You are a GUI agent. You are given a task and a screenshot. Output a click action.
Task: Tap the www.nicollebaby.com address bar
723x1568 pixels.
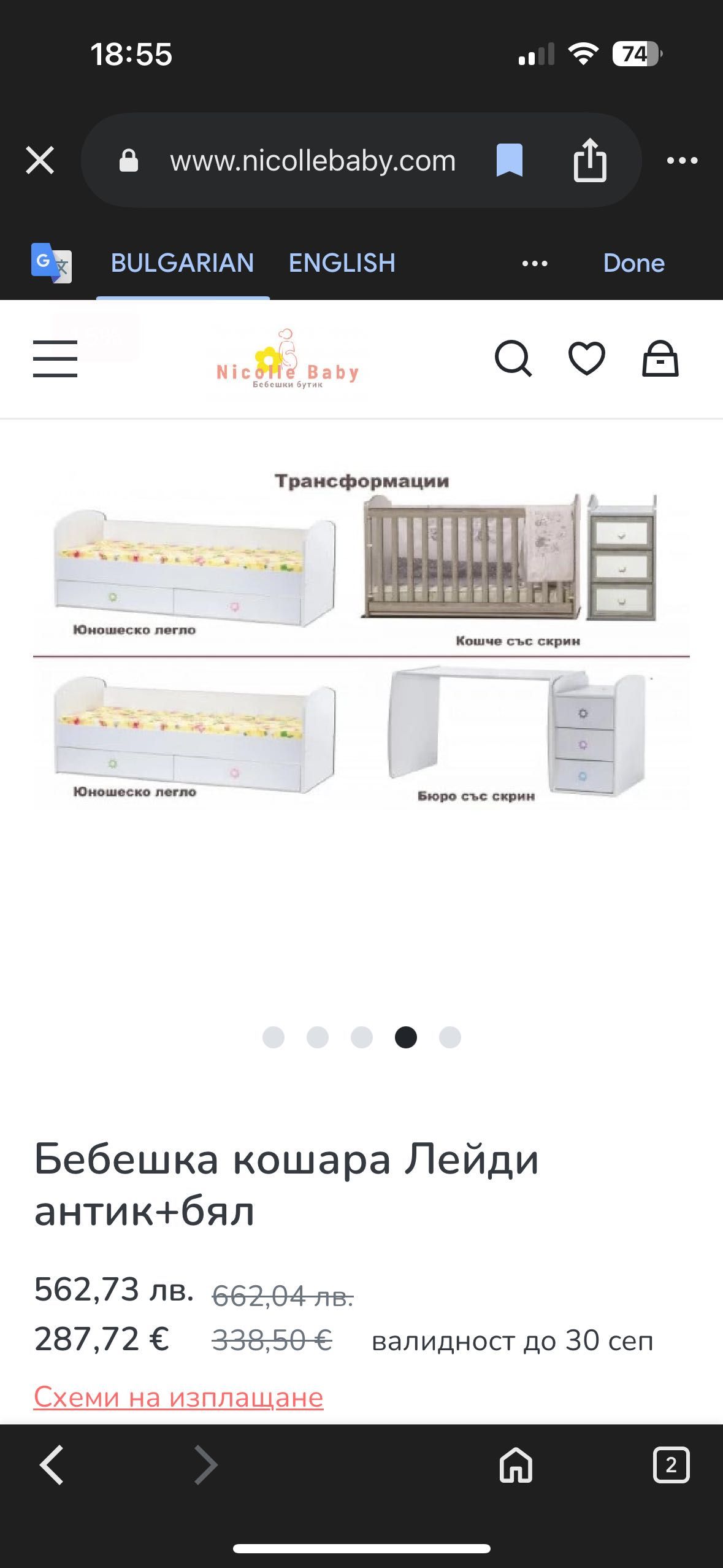click(x=313, y=161)
